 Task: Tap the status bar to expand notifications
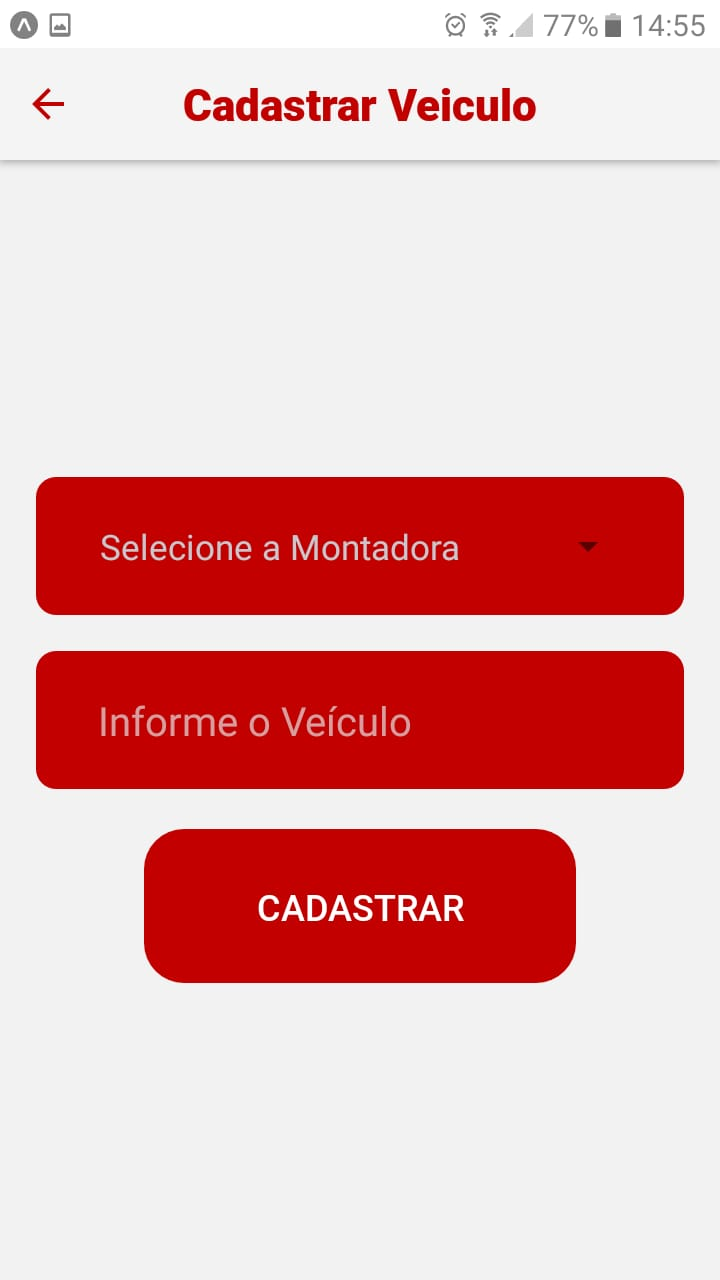300,23
